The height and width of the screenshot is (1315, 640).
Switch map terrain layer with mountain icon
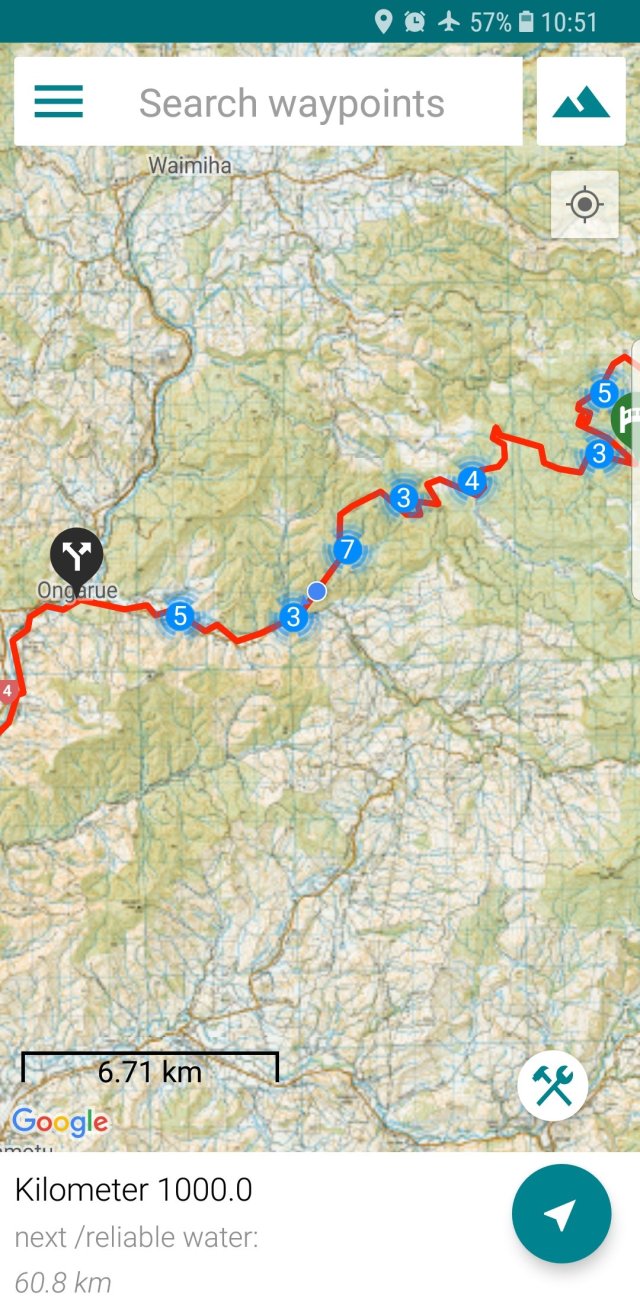point(581,101)
